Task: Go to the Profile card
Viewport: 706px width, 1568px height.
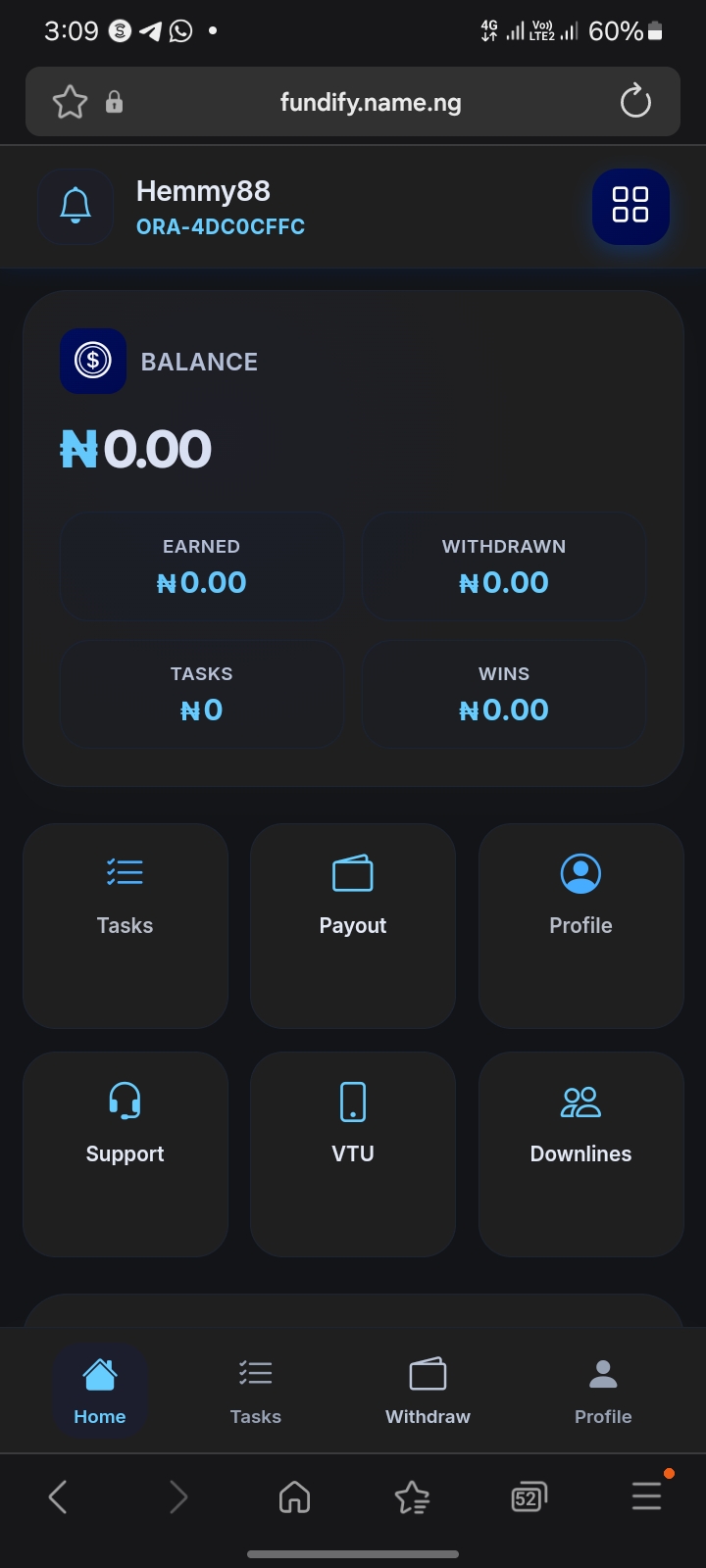Action: pos(580,925)
